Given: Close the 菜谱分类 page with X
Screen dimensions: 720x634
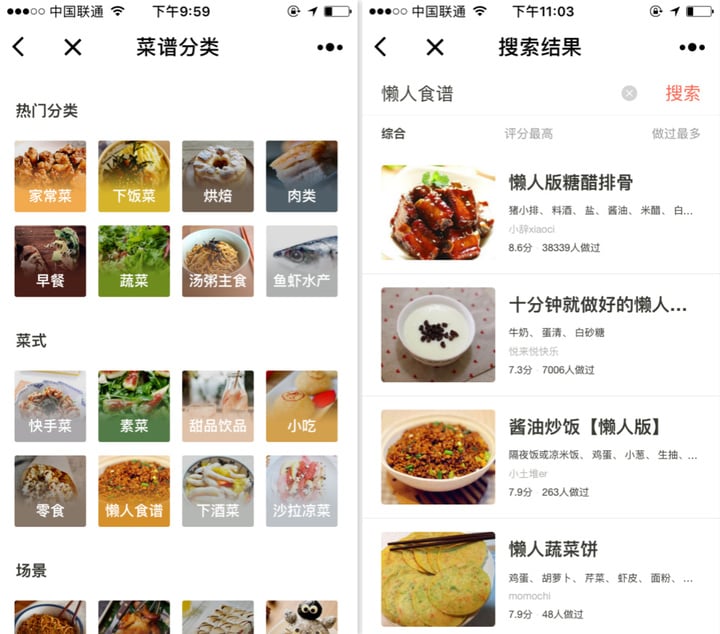Looking at the screenshot, I should pos(73,47).
